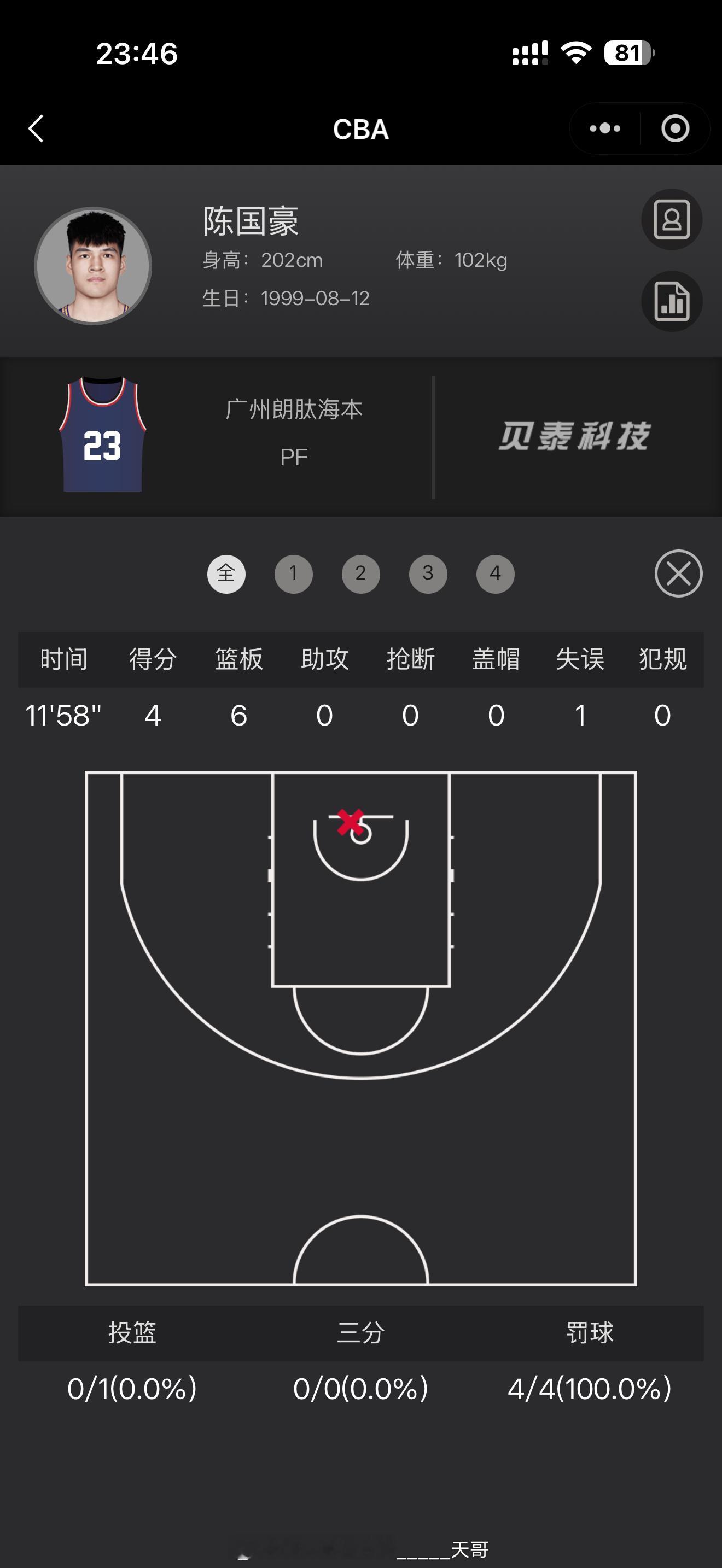Screen dimensions: 722x1568
Task: Tap the CBA title in the header
Action: coord(361,130)
